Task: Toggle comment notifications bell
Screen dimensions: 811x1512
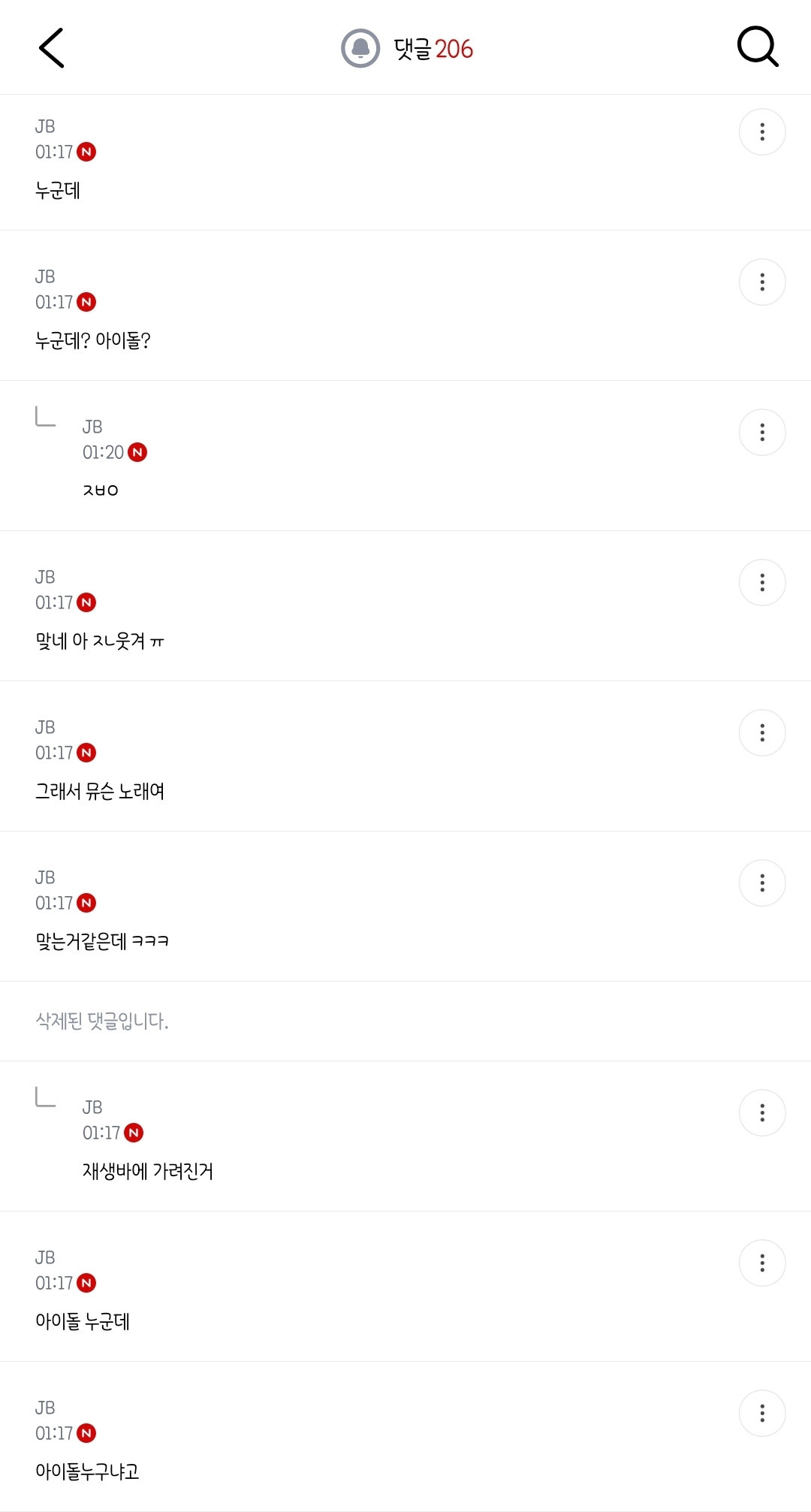Action: [x=360, y=49]
